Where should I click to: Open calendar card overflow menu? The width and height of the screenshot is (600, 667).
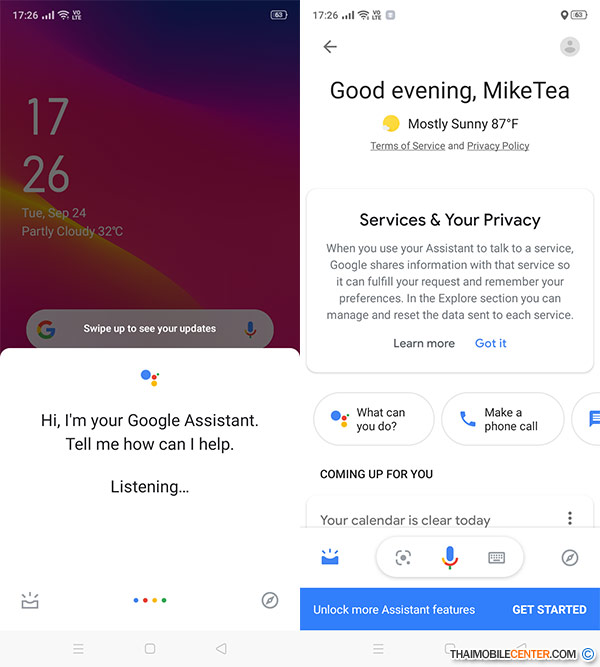tap(570, 518)
